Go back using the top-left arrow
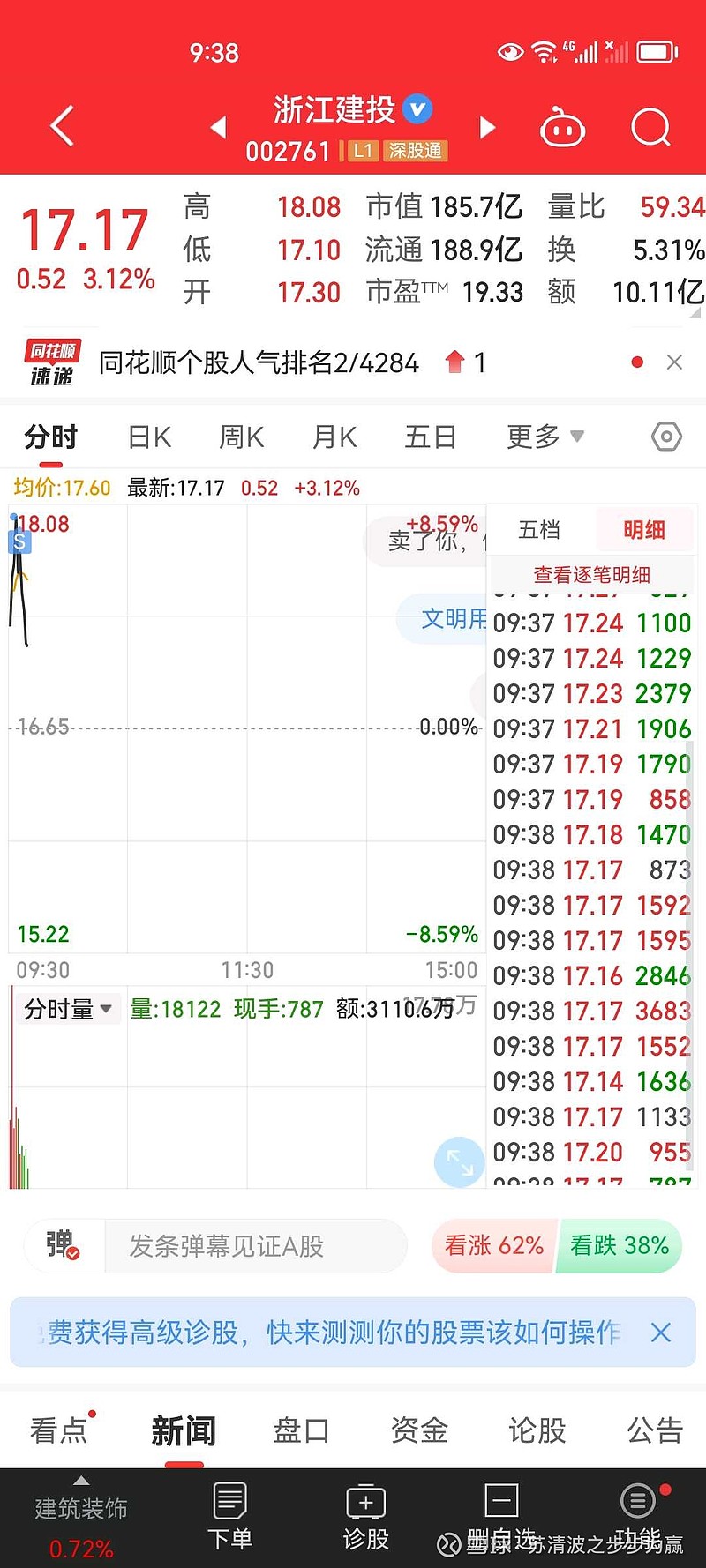Viewport: 706px width, 1568px height. pos(62,126)
